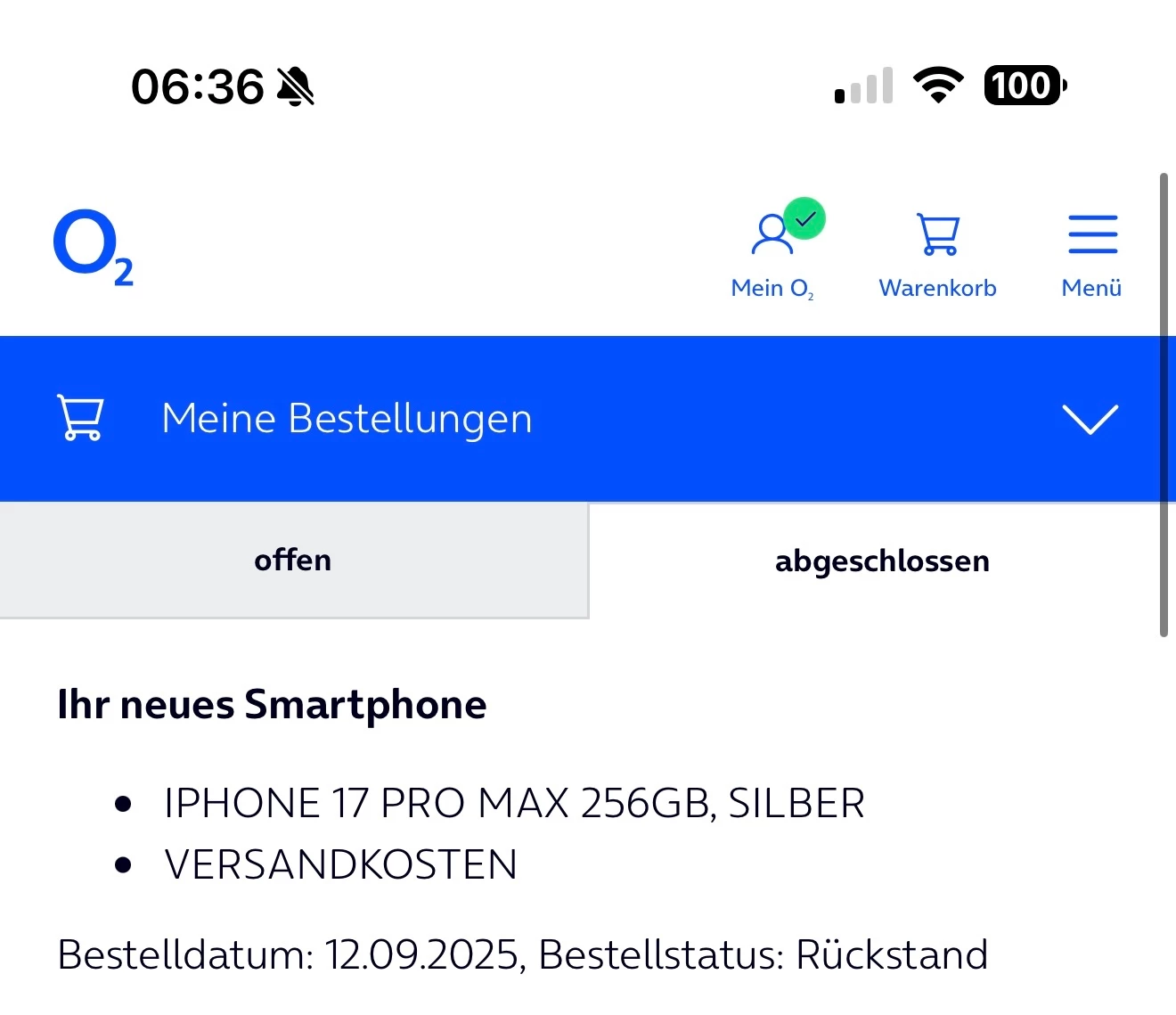
Task: Switch to the abgeschlossen tab
Action: (x=882, y=561)
